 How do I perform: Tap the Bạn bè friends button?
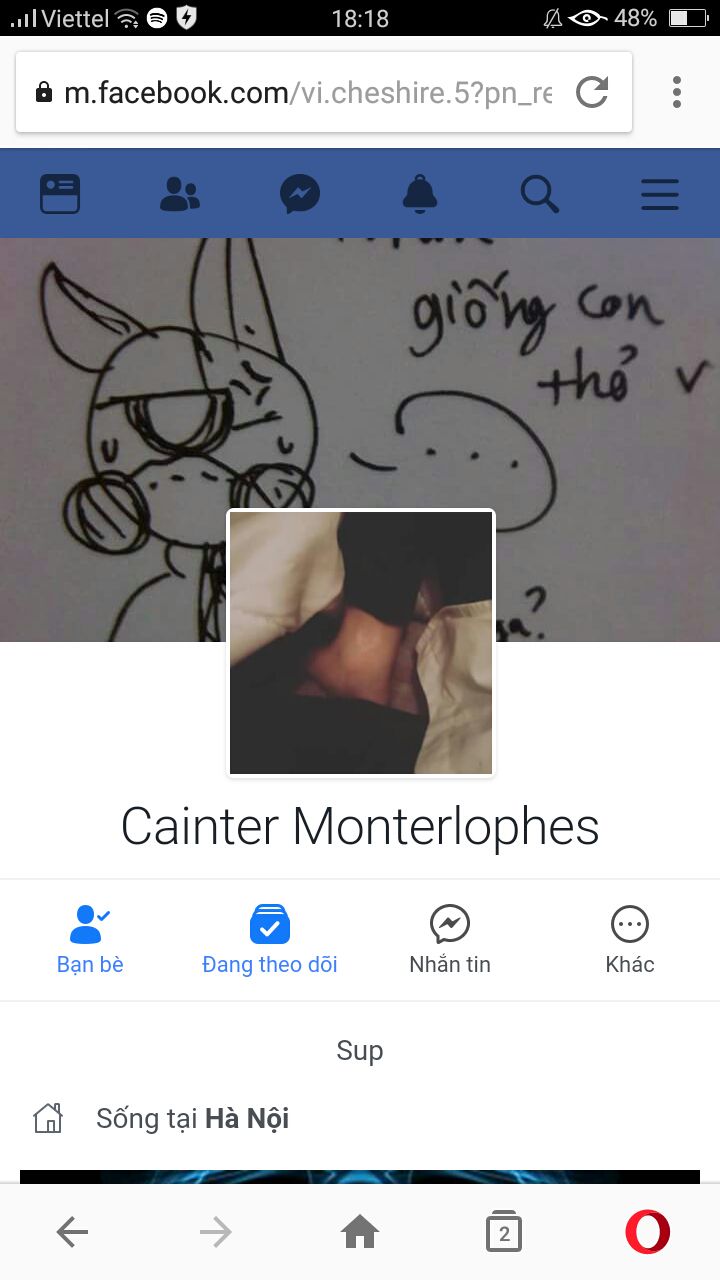90,939
